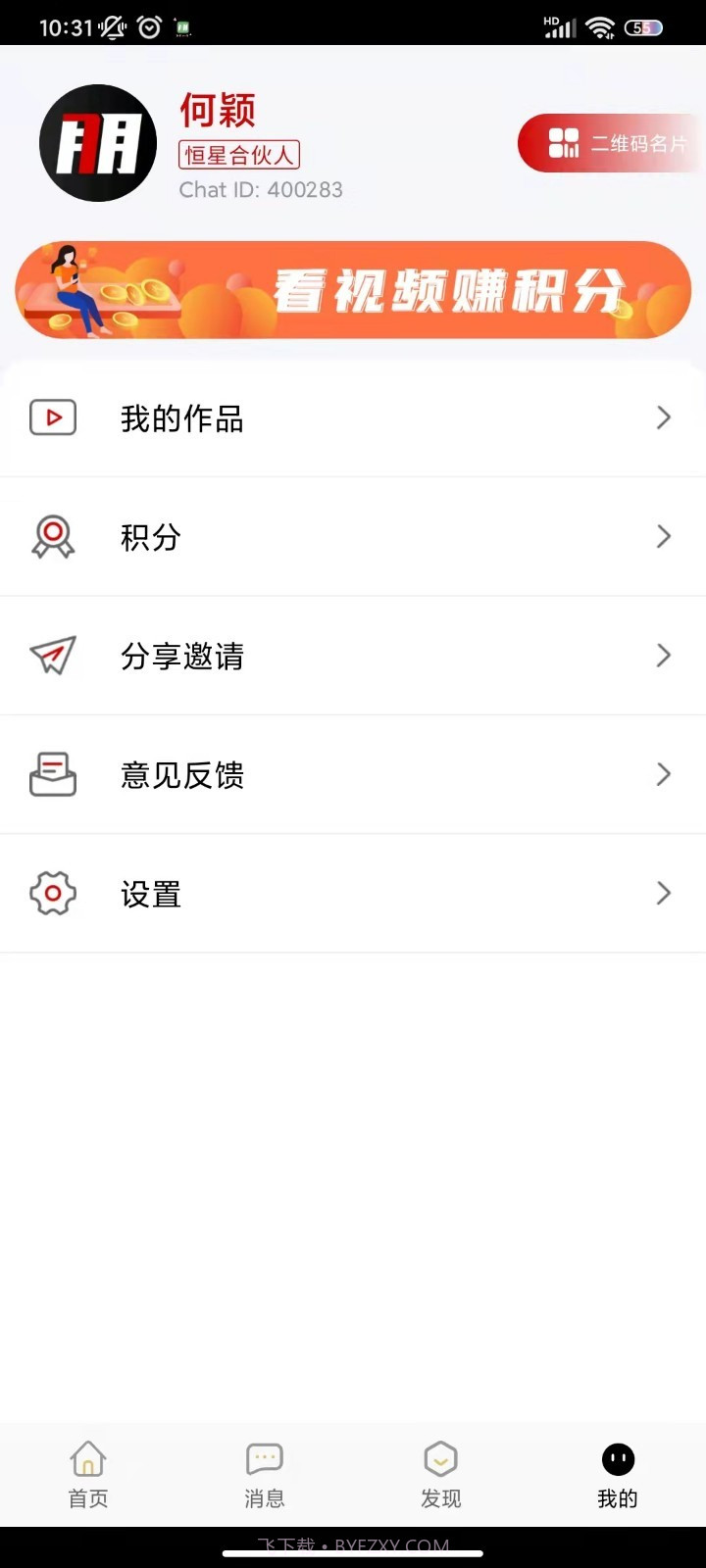Viewport: 706px width, 1568px height.
Task: Switch to the 发现 tab
Action: click(x=440, y=1475)
